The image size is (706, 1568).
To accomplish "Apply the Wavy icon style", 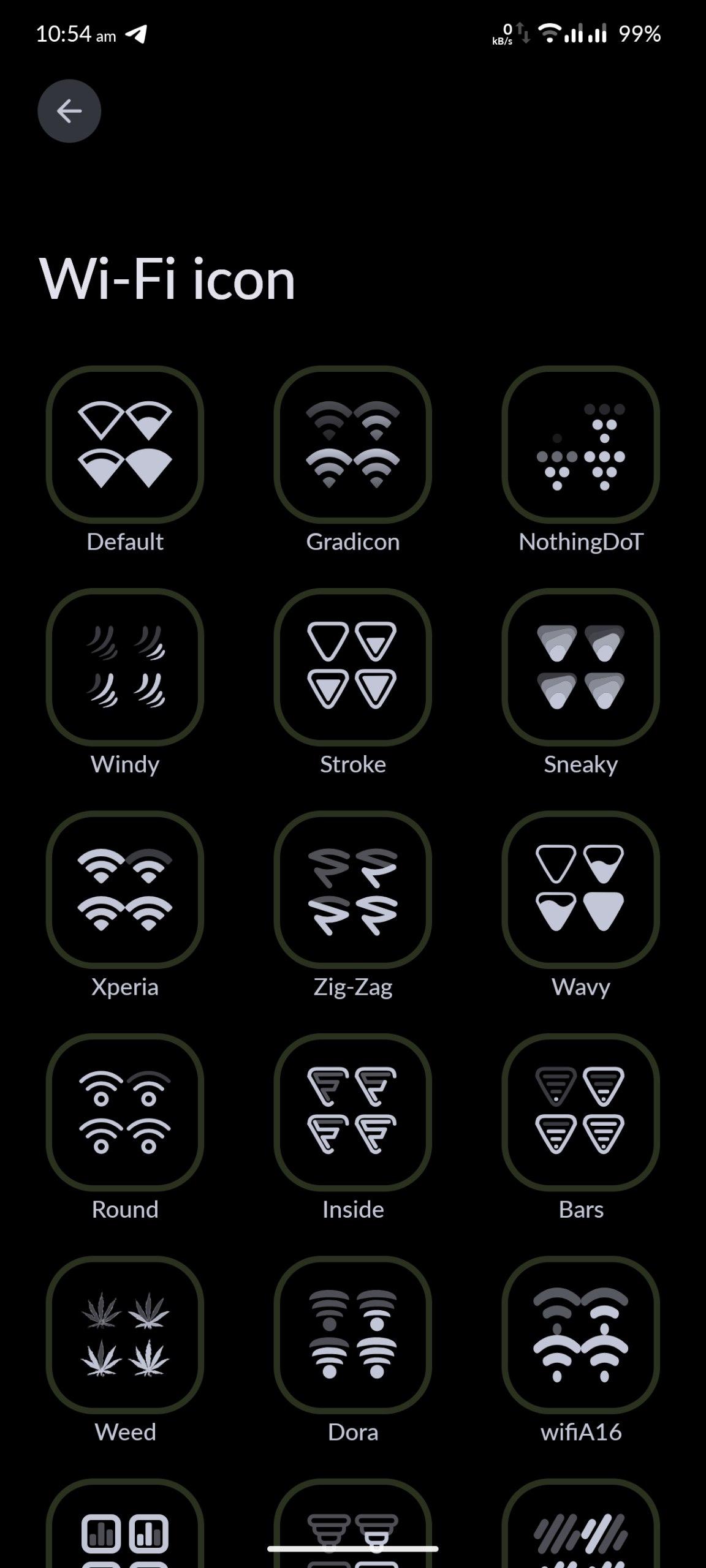I will tap(580, 889).
